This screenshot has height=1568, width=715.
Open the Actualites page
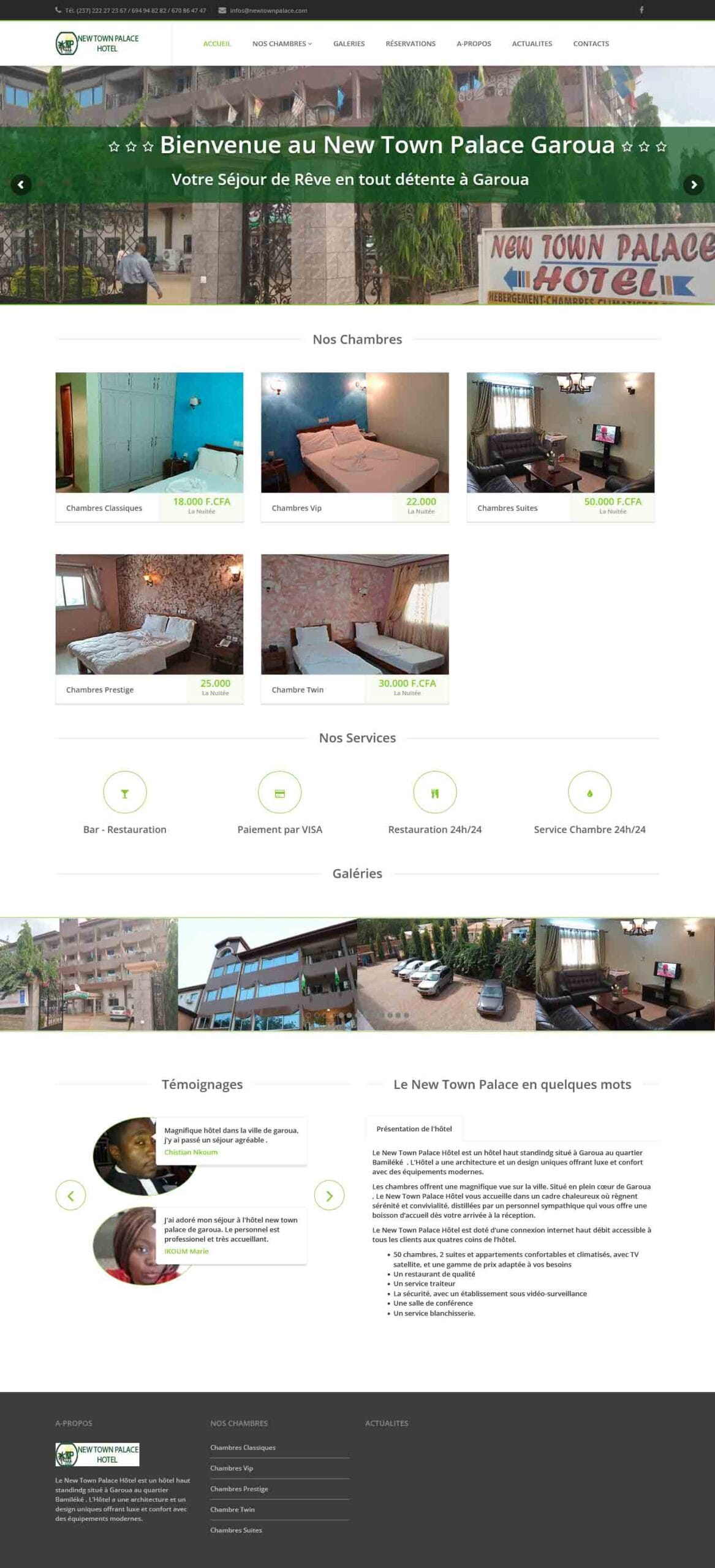[532, 43]
